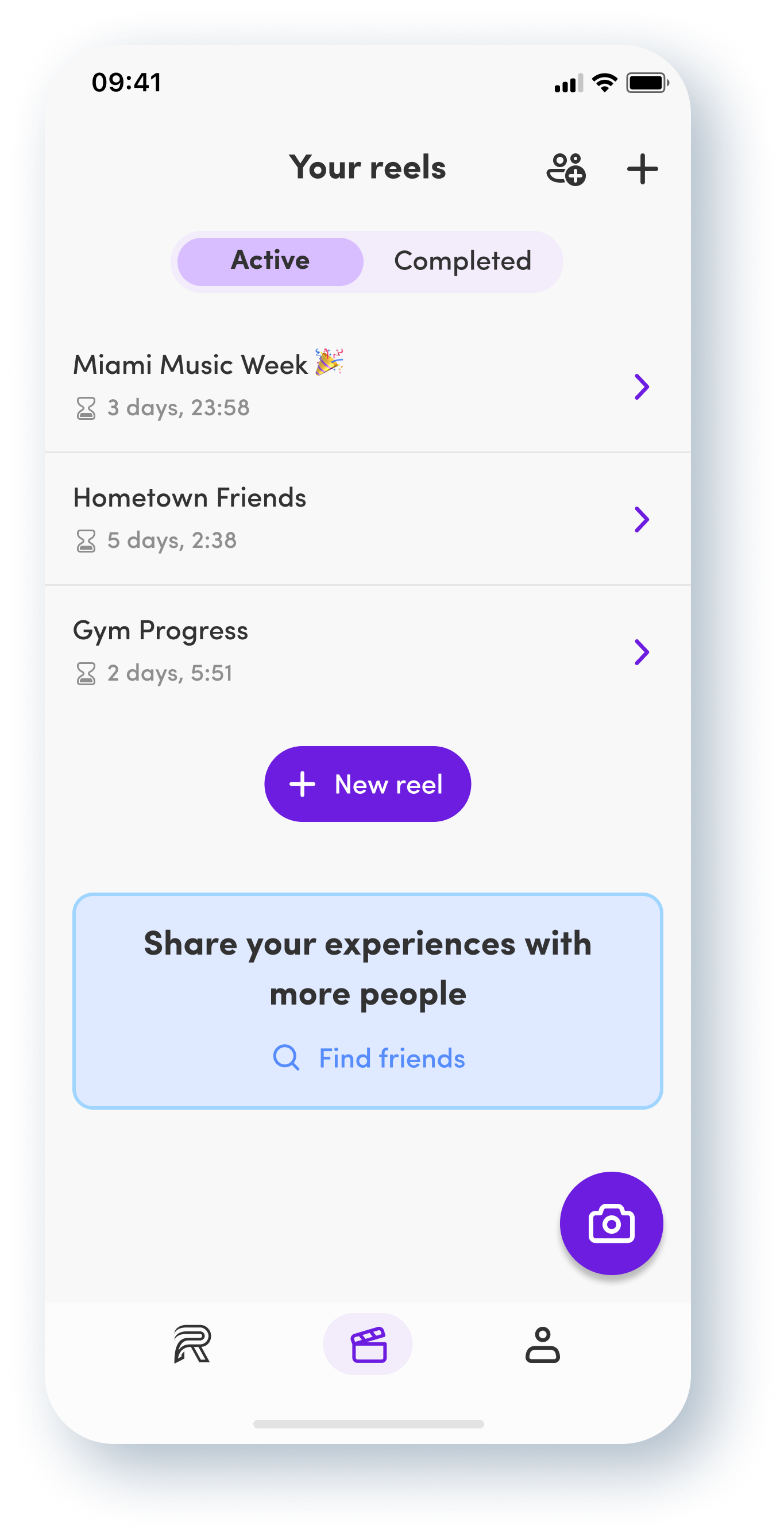Select the reels clapperboard tab
Image resolution: width=784 pixels, height=1537 pixels.
click(x=368, y=1344)
